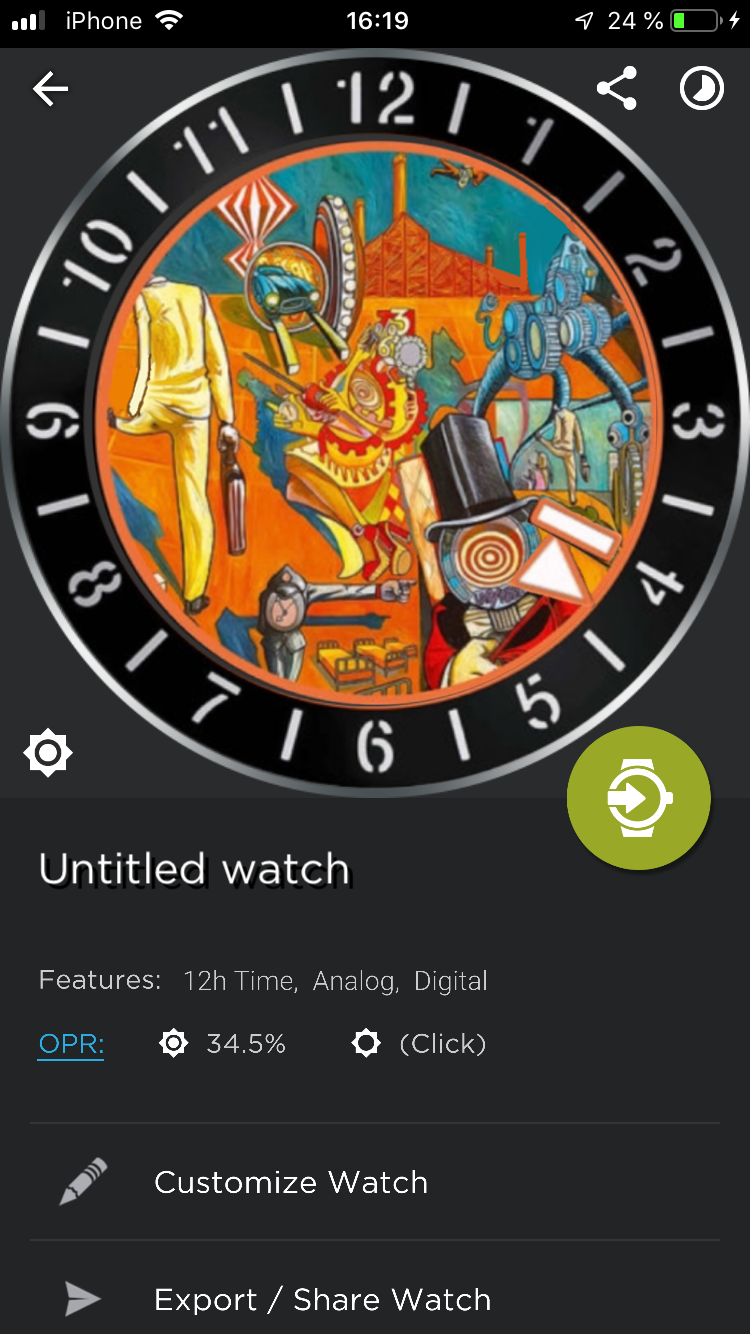Share this watch face
Viewport: 750px width, 1334px height.
(616, 89)
